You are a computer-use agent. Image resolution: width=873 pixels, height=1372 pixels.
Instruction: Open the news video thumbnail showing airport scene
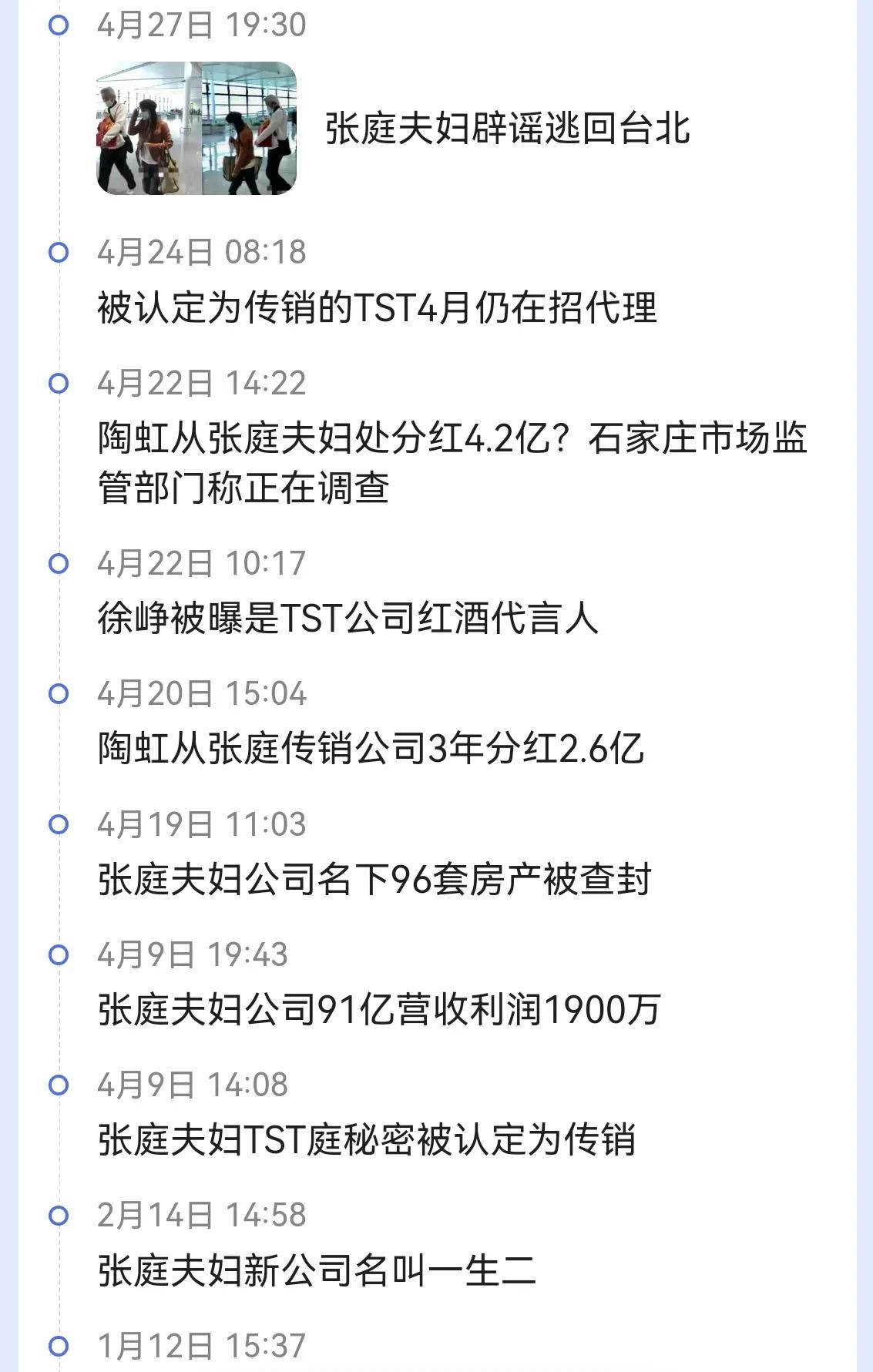coord(196,131)
